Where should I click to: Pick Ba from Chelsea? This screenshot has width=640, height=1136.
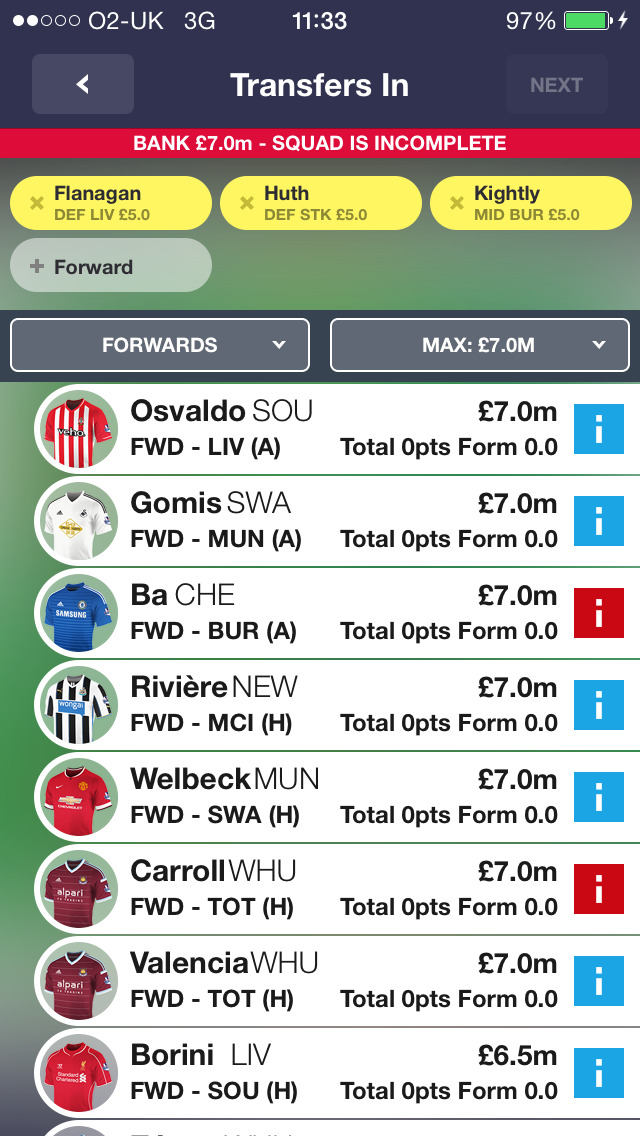pos(300,613)
